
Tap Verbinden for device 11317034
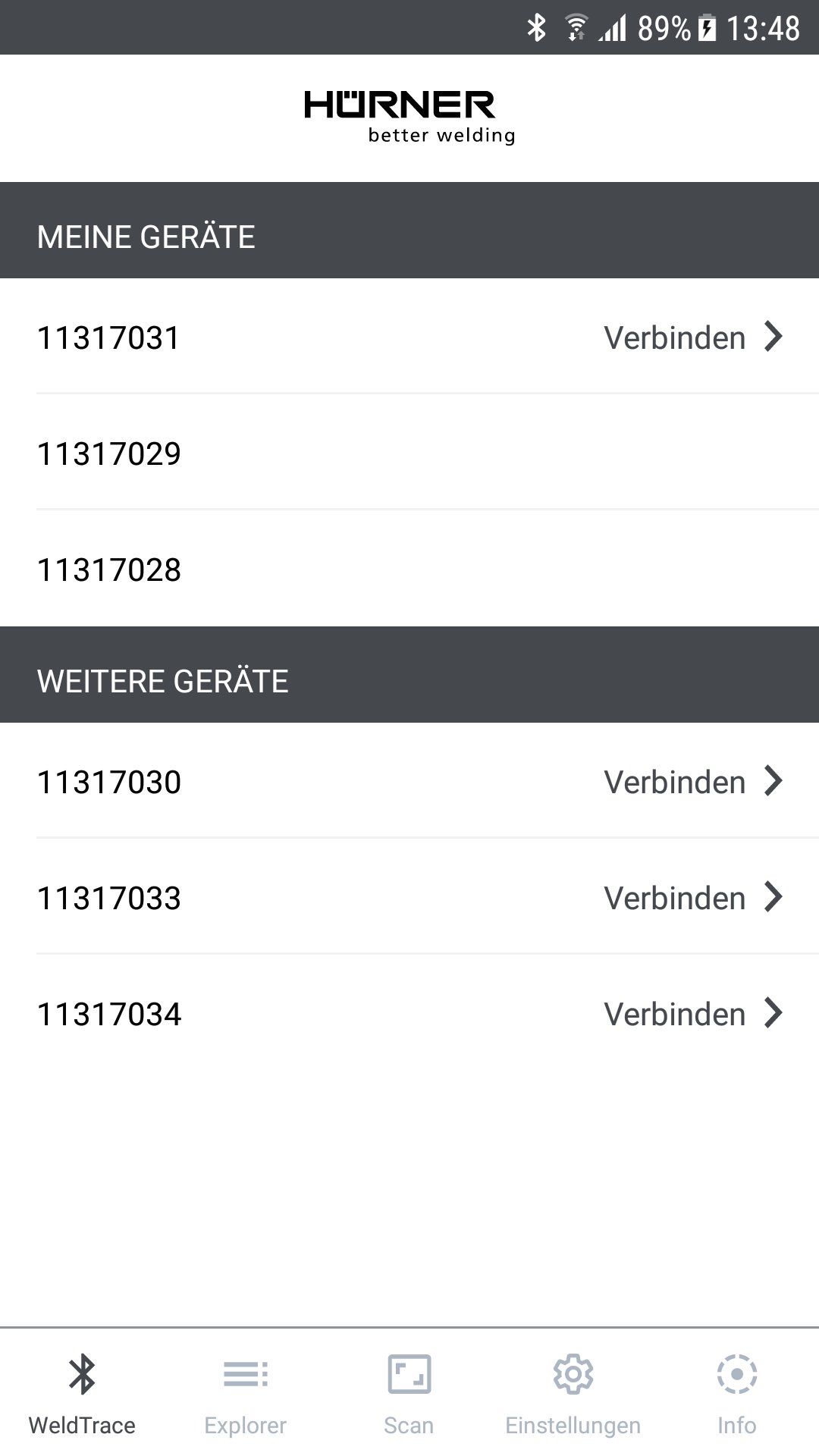[692, 1014]
